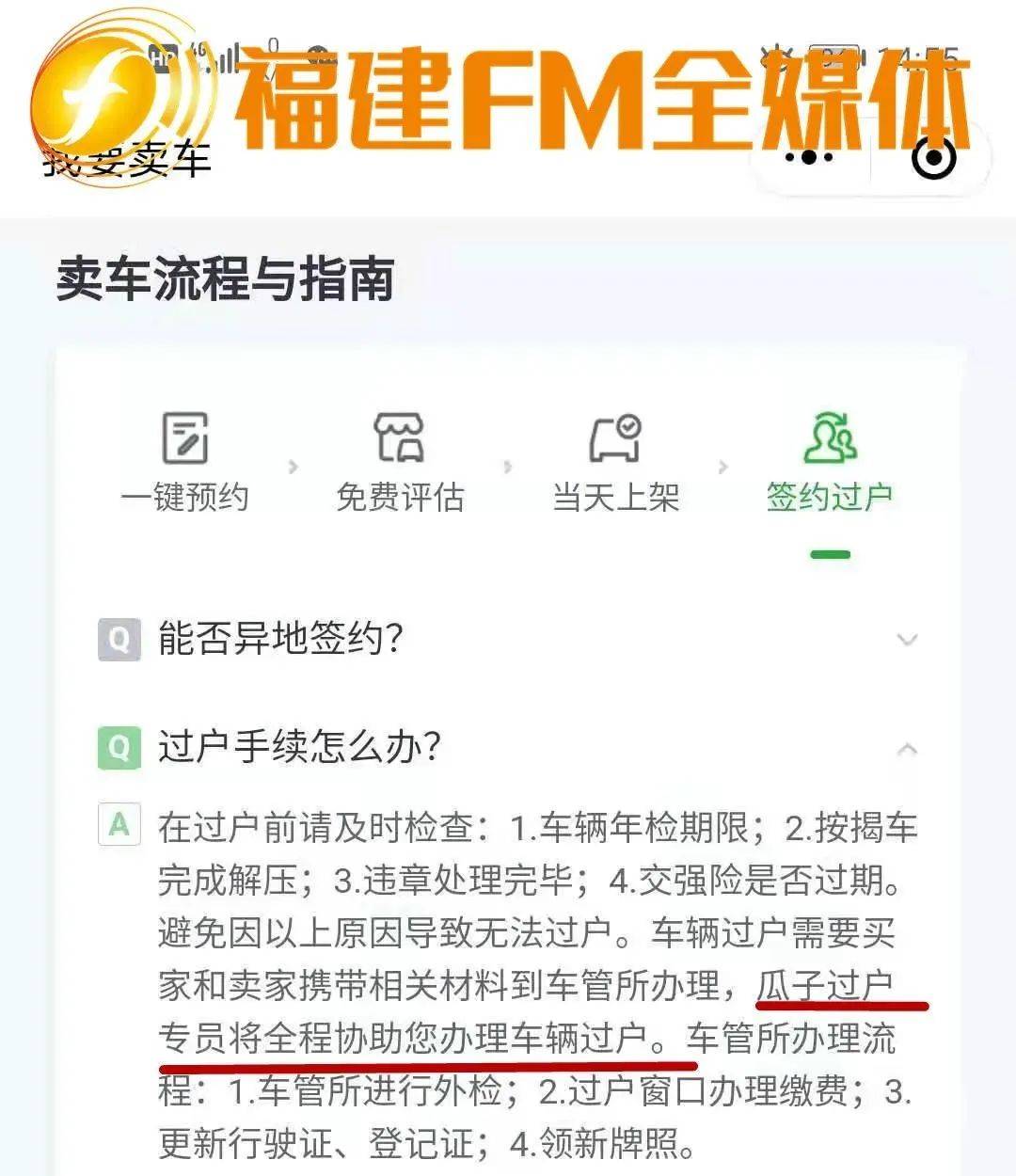Open the mini program three-dot menu
The image size is (1016, 1176).
[x=808, y=158]
